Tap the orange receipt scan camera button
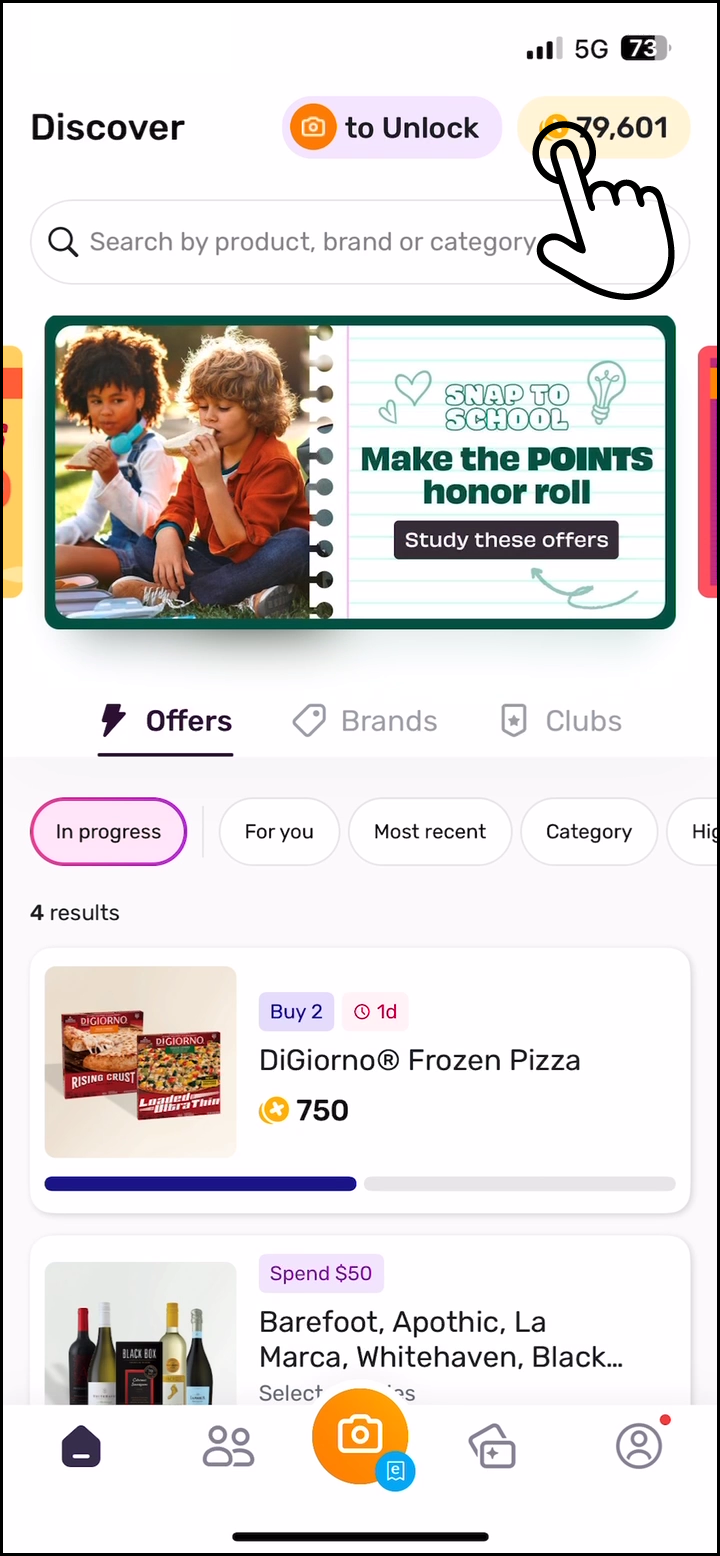The height and width of the screenshot is (1556, 720). 360,1436
